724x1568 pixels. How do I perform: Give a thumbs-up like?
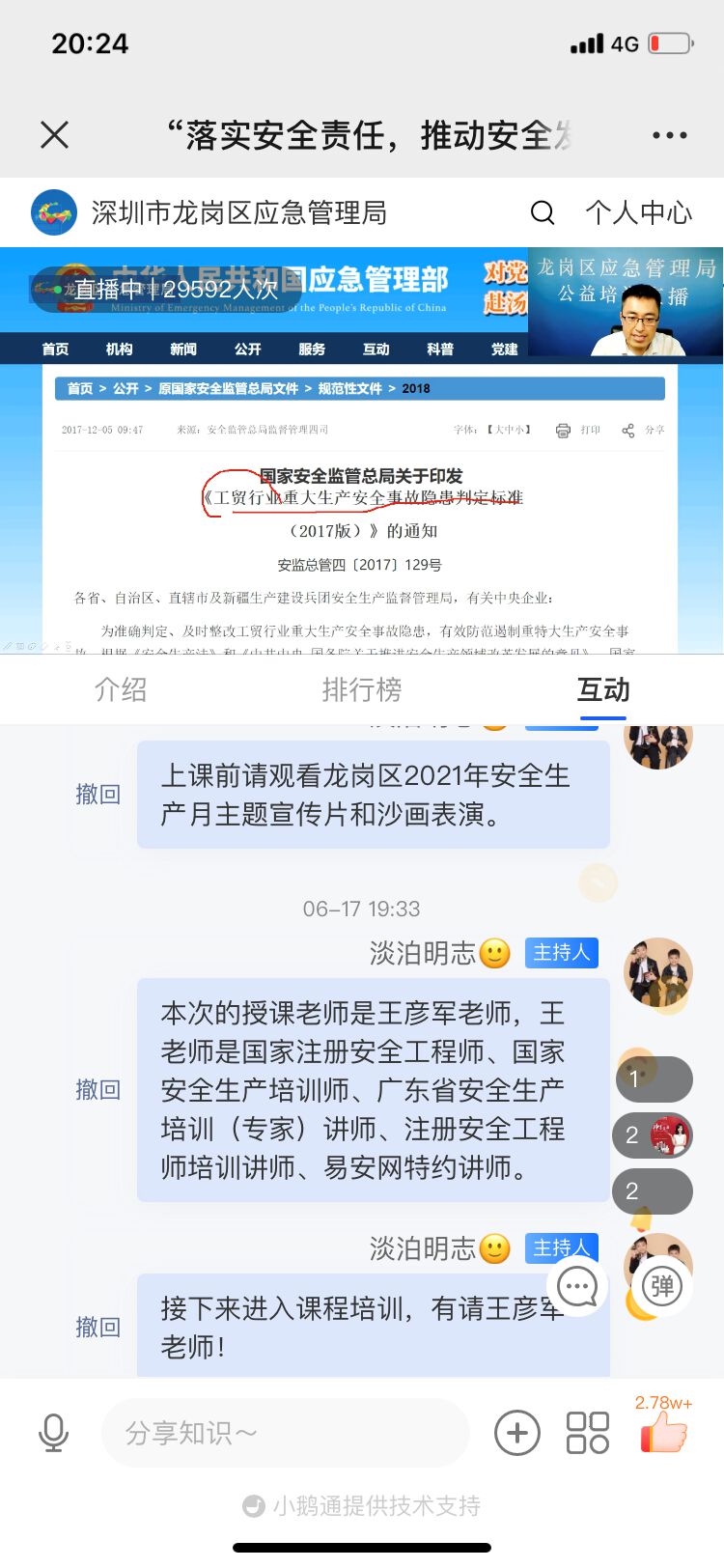click(x=664, y=1433)
